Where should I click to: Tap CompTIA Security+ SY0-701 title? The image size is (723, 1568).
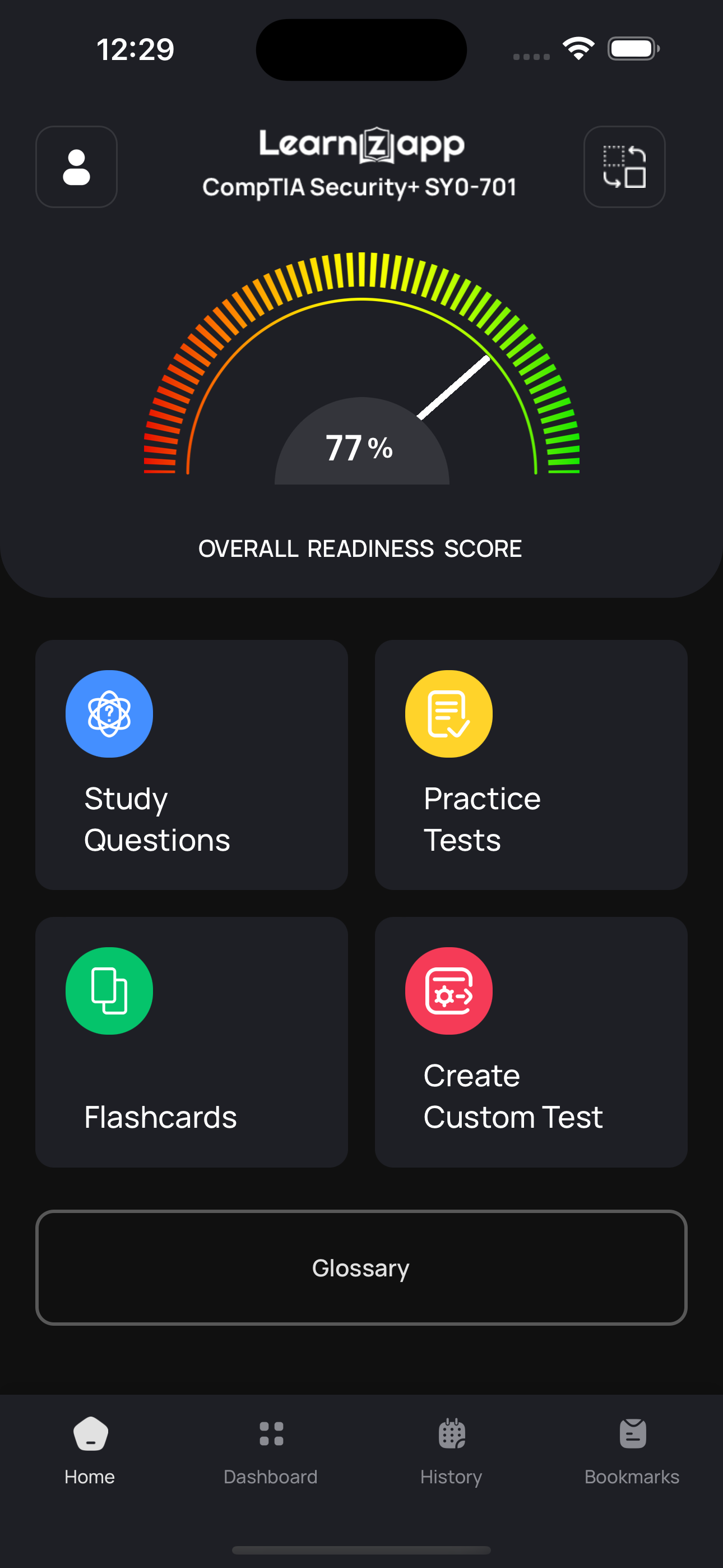(360, 187)
